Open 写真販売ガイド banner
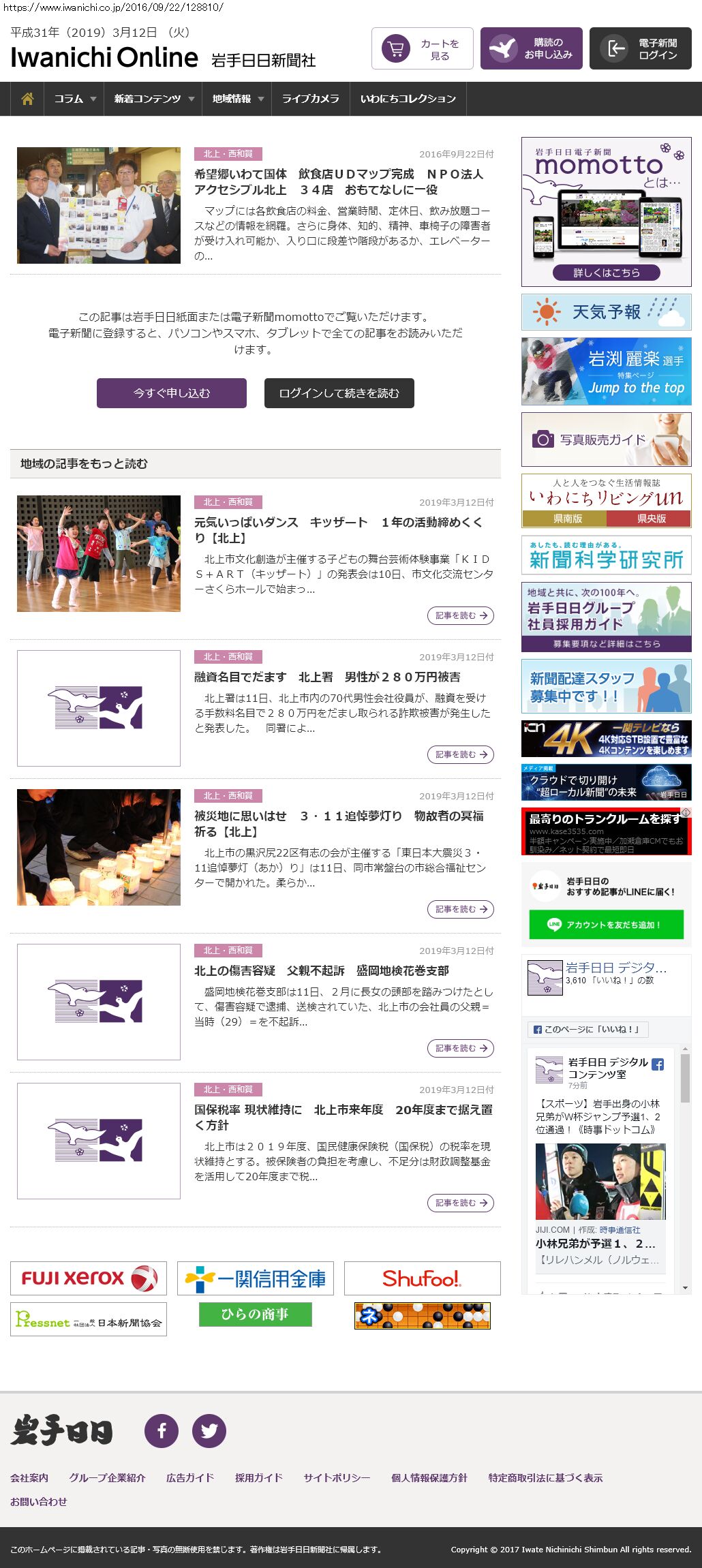This screenshot has width=702, height=1568. pyautogui.click(x=606, y=440)
